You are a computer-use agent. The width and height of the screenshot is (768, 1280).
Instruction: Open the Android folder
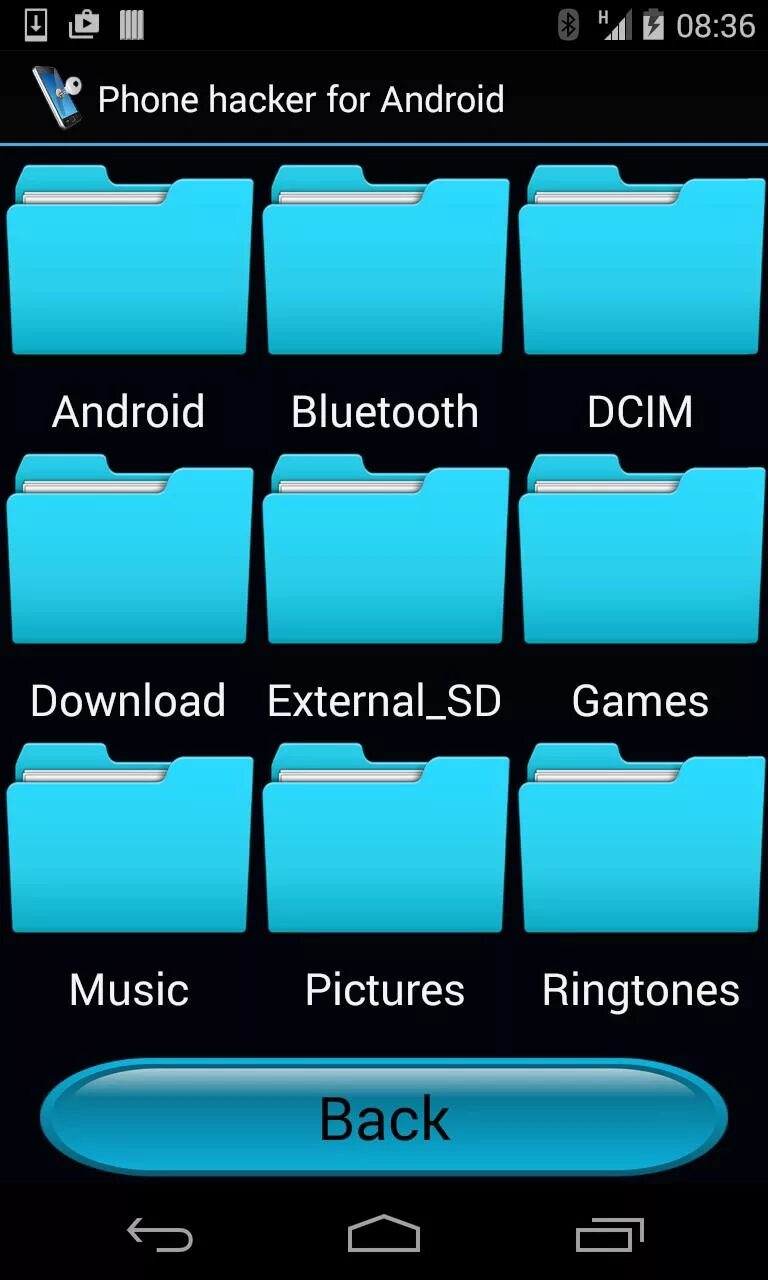coord(129,265)
